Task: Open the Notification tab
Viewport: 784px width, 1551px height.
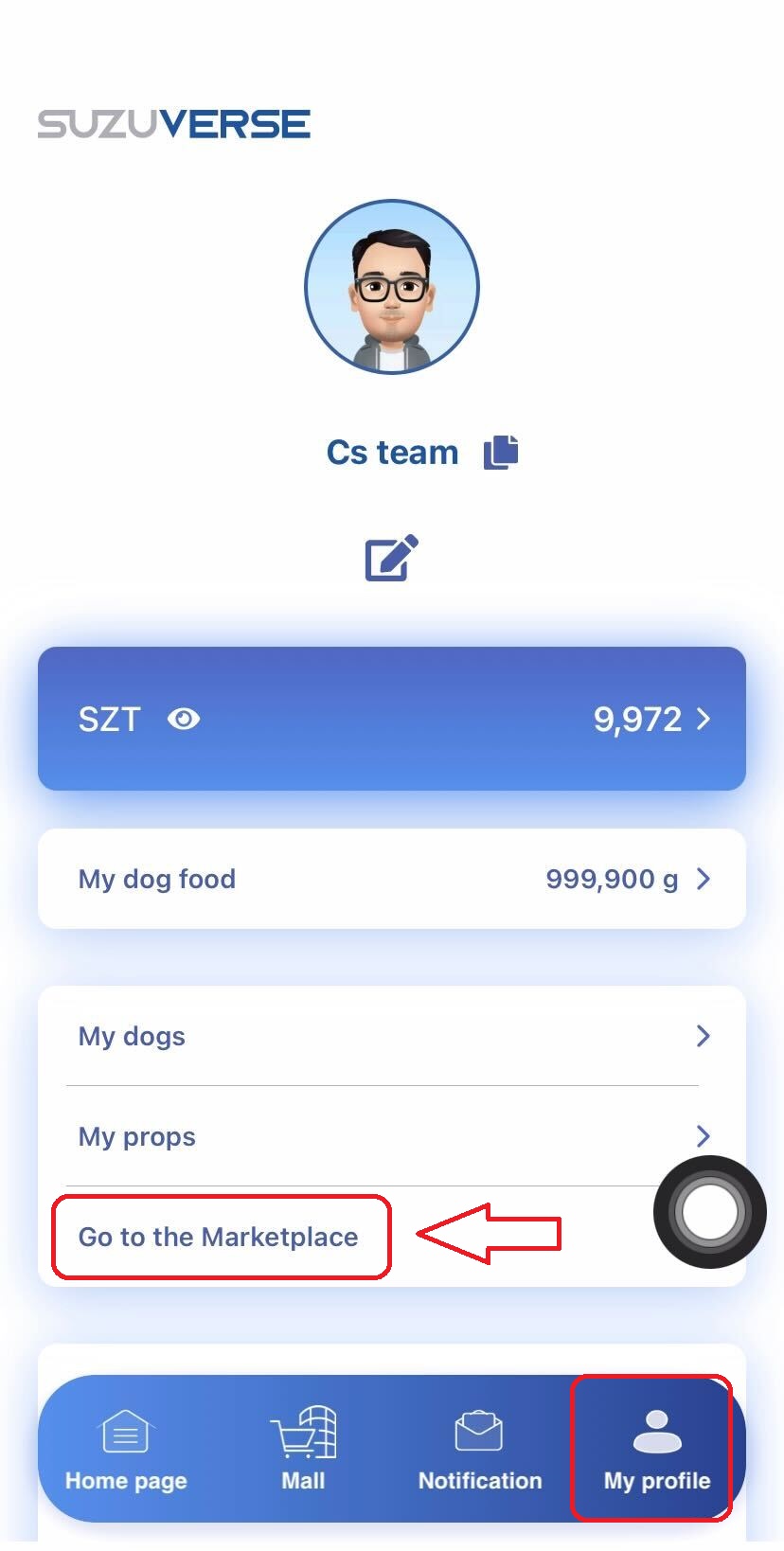Action: click(x=480, y=1451)
